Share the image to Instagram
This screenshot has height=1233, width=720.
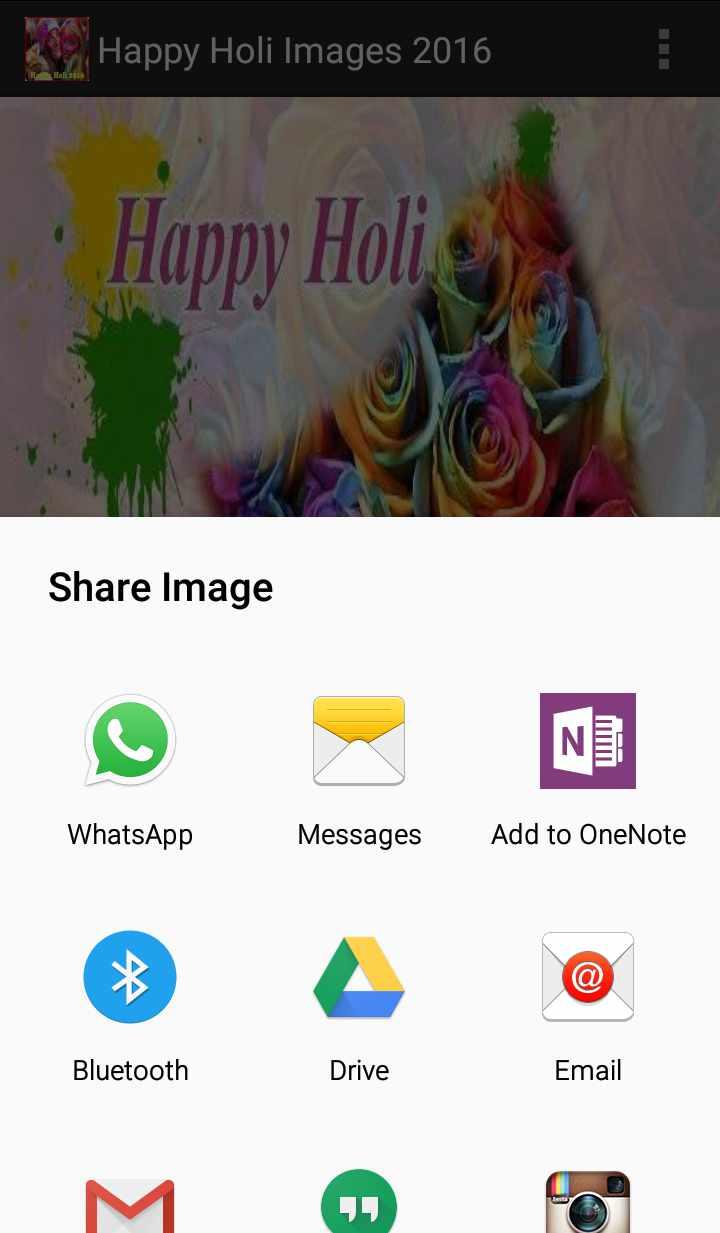(x=588, y=1202)
